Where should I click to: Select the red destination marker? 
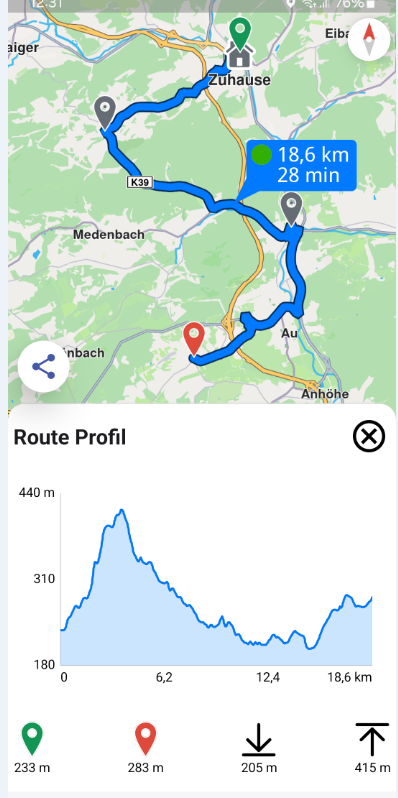pyautogui.click(x=194, y=338)
